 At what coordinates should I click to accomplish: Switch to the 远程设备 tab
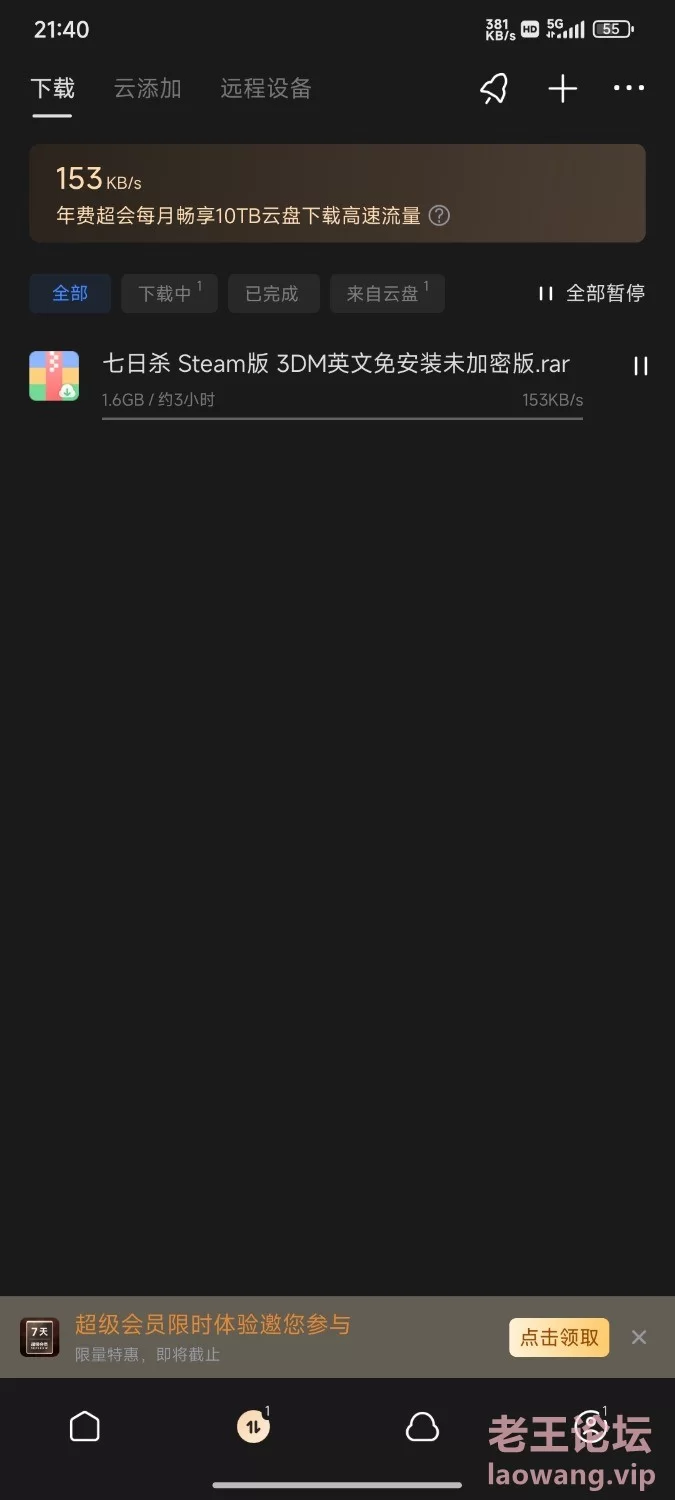tap(266, 88)
